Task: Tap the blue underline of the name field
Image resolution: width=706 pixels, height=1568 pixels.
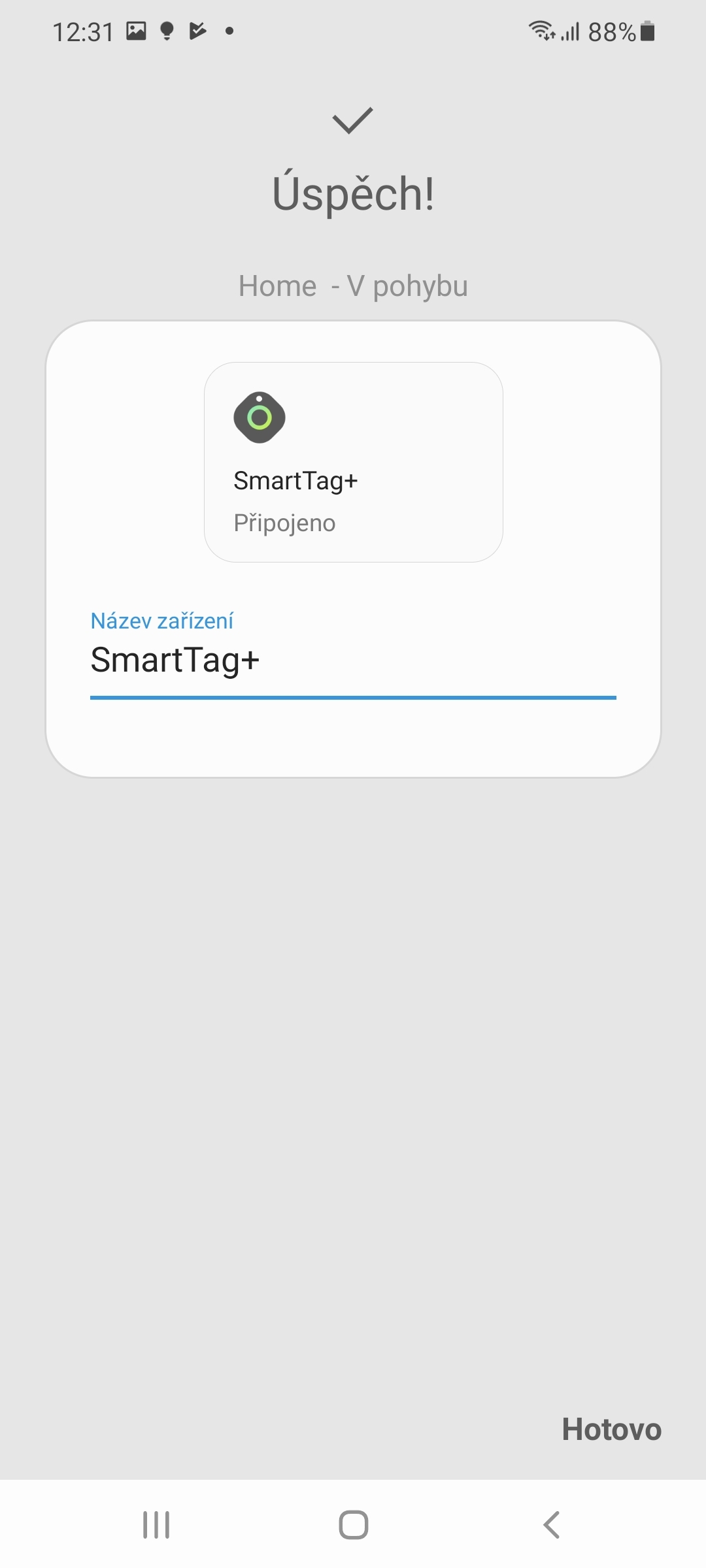Action: [x=353, y=698]
